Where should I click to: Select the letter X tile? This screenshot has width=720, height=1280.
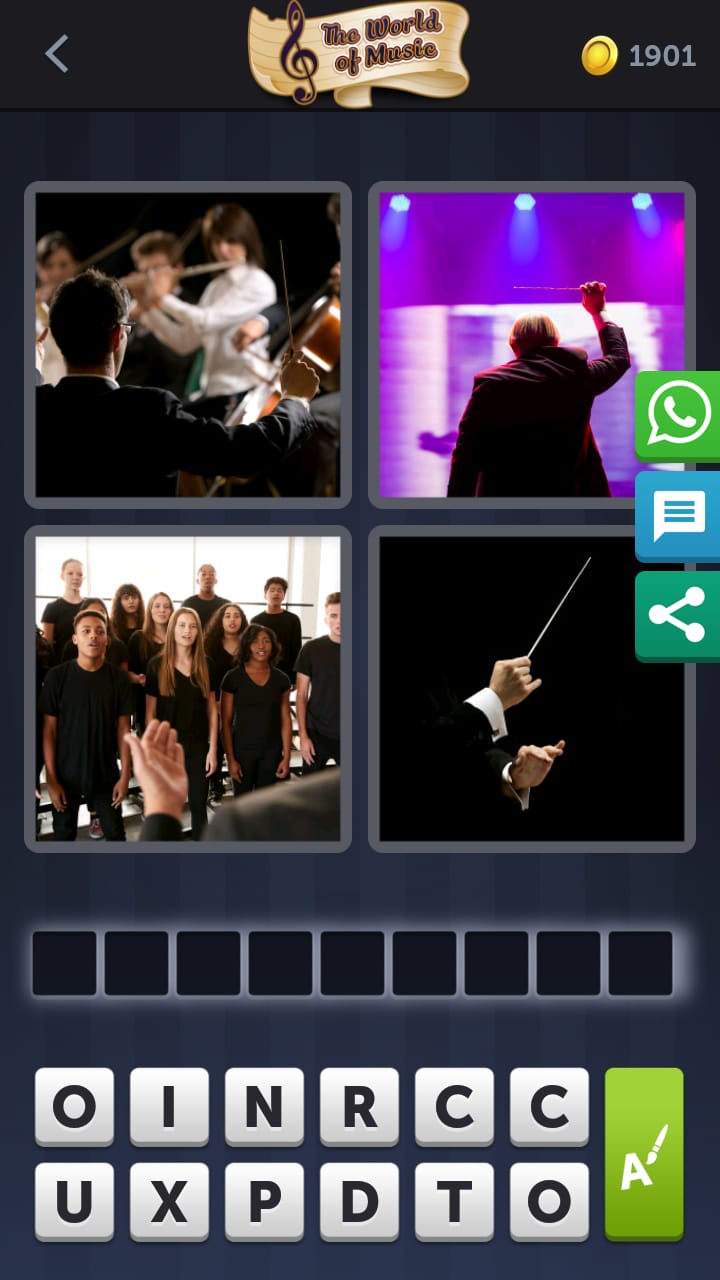coord(169,1201)
